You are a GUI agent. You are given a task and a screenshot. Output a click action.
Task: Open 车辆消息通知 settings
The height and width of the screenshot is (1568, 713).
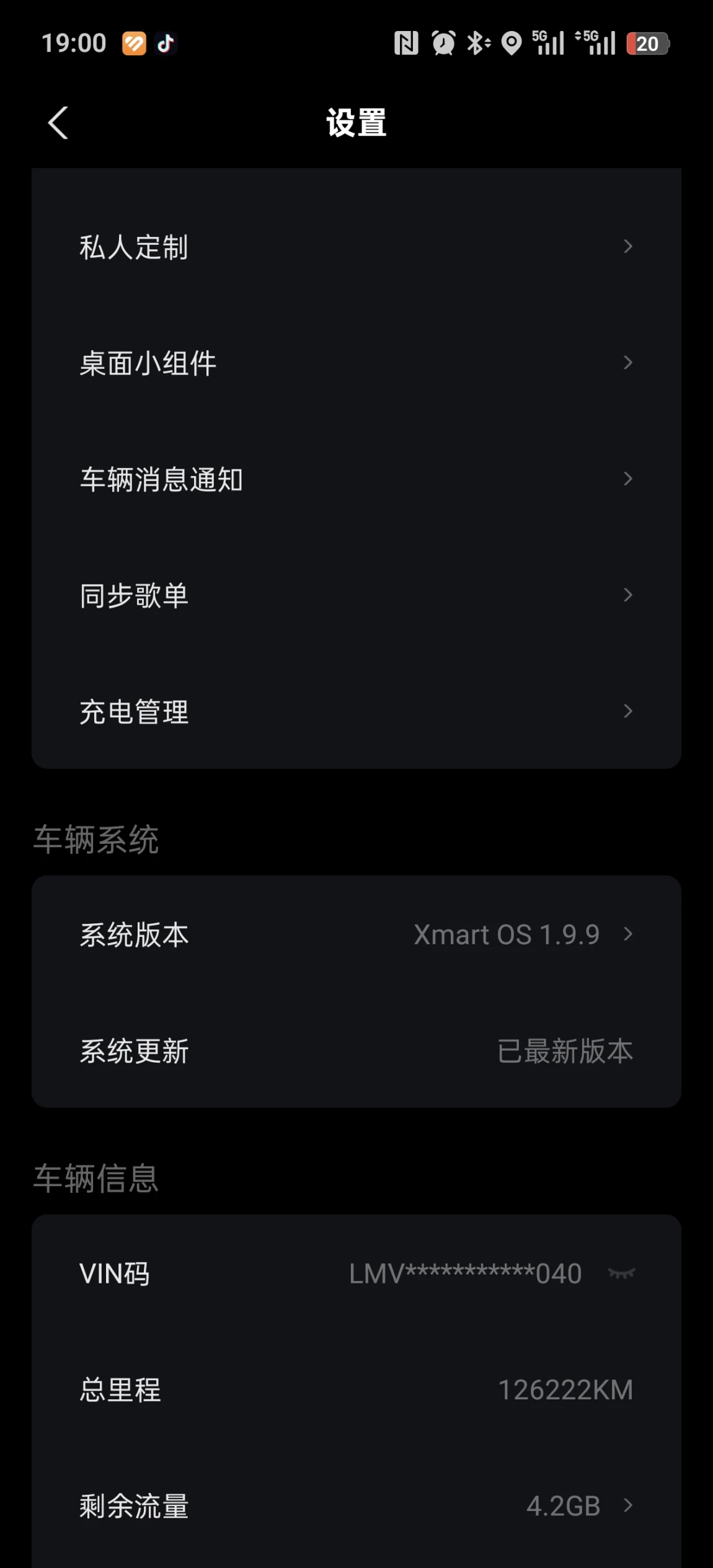356,479
